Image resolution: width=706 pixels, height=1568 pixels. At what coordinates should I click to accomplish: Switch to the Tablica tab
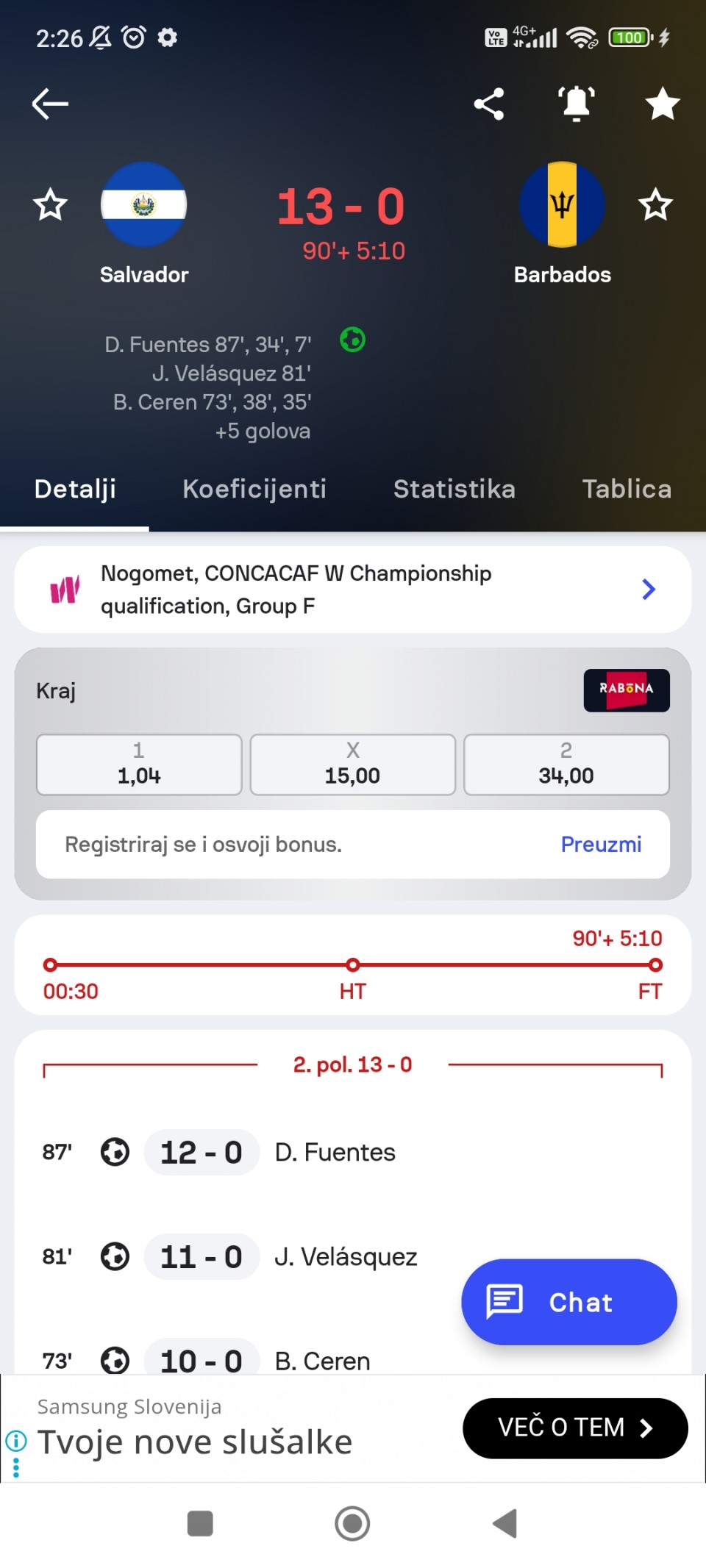click(x=627, y=489)
